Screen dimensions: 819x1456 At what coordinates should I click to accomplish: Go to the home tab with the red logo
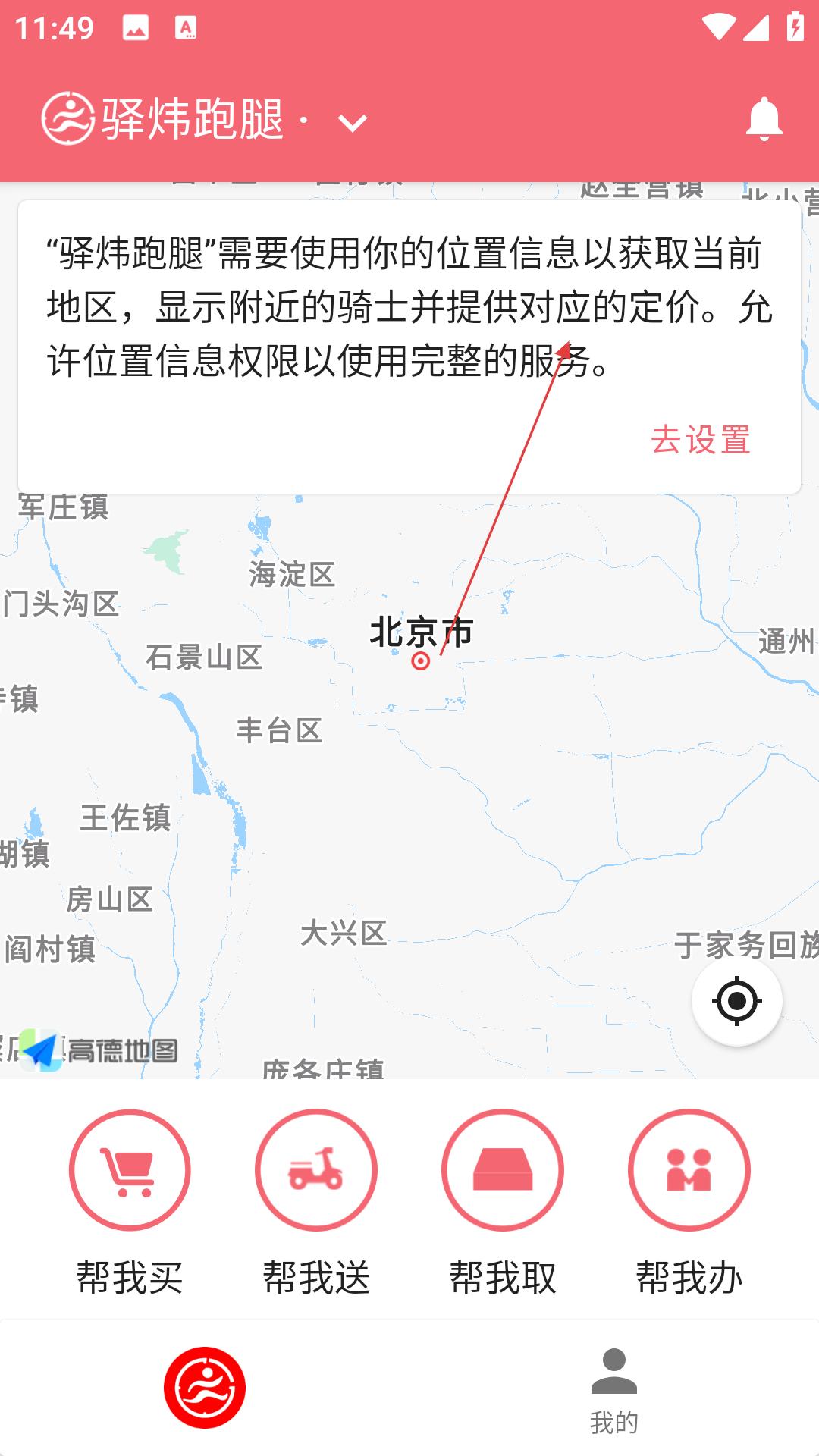[x=205, y=1388]
